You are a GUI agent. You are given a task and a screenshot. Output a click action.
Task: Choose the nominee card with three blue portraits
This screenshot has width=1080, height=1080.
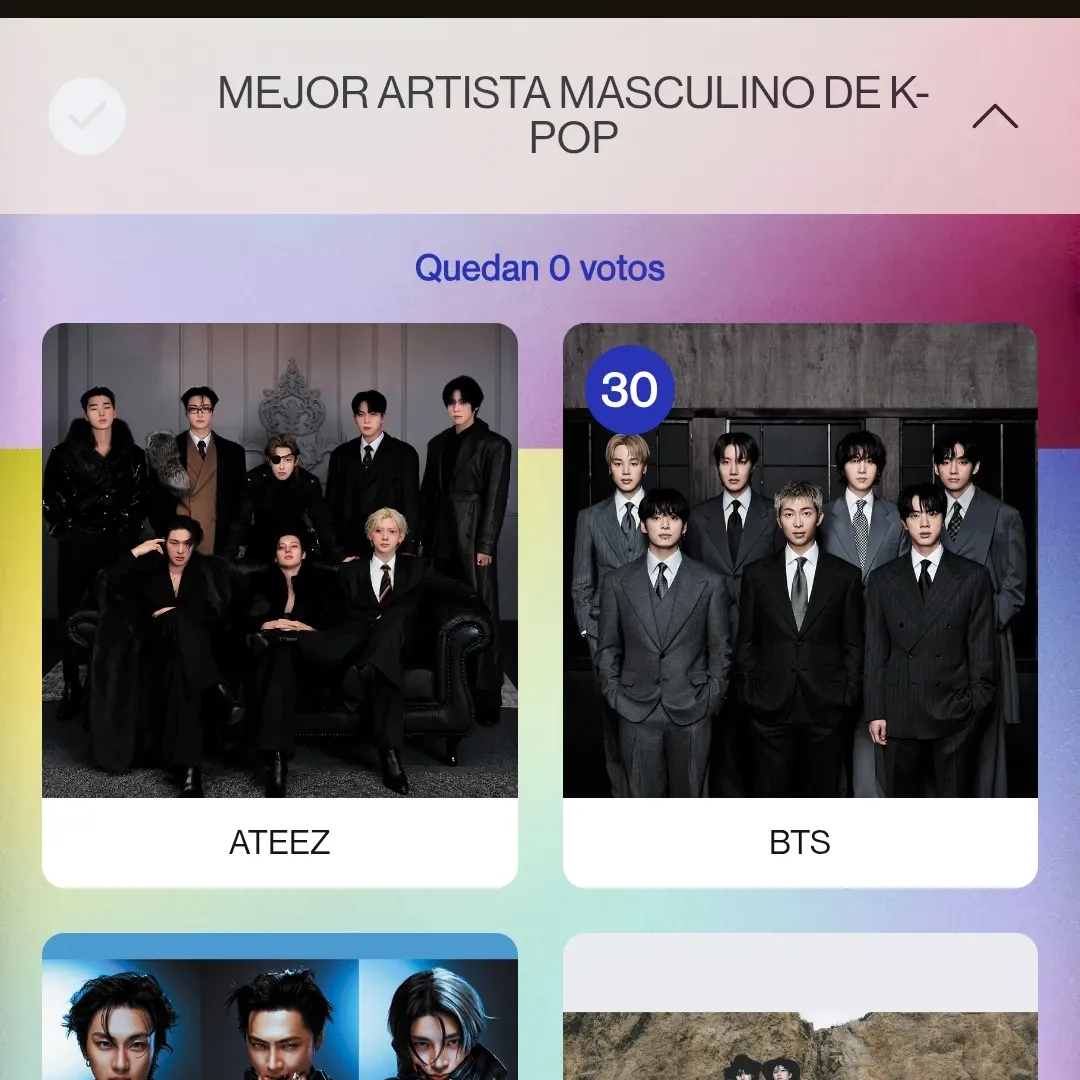point(280,1008)
